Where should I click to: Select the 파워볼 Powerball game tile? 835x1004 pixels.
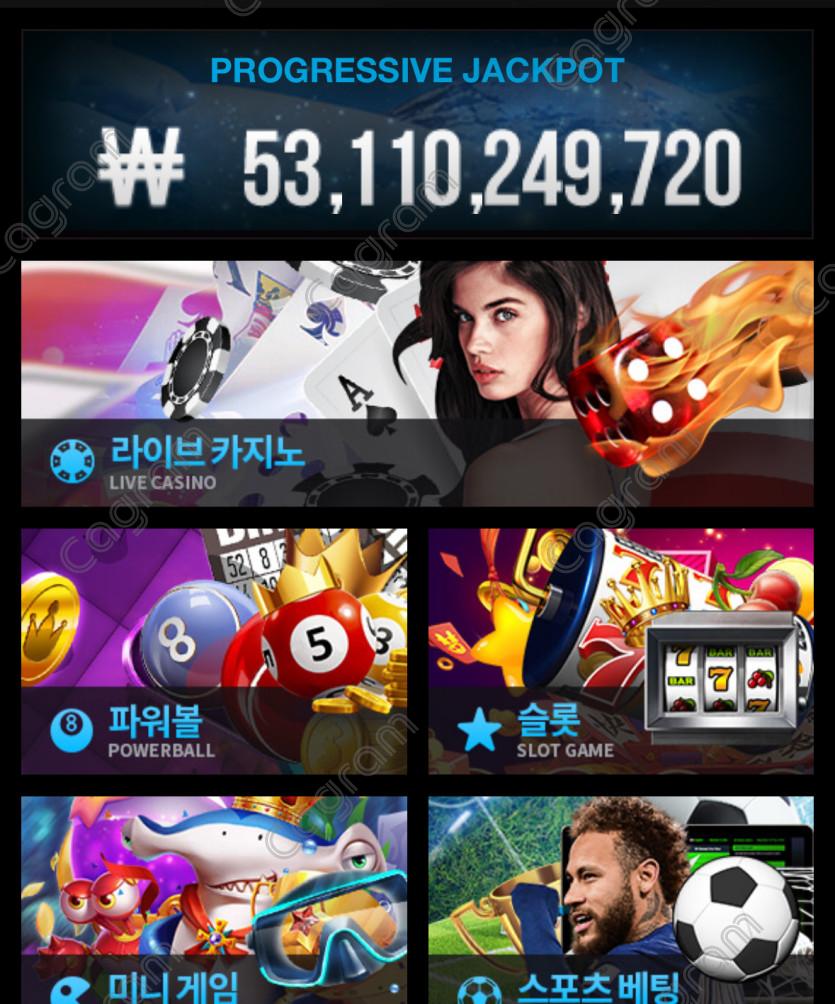click(214, 651)
